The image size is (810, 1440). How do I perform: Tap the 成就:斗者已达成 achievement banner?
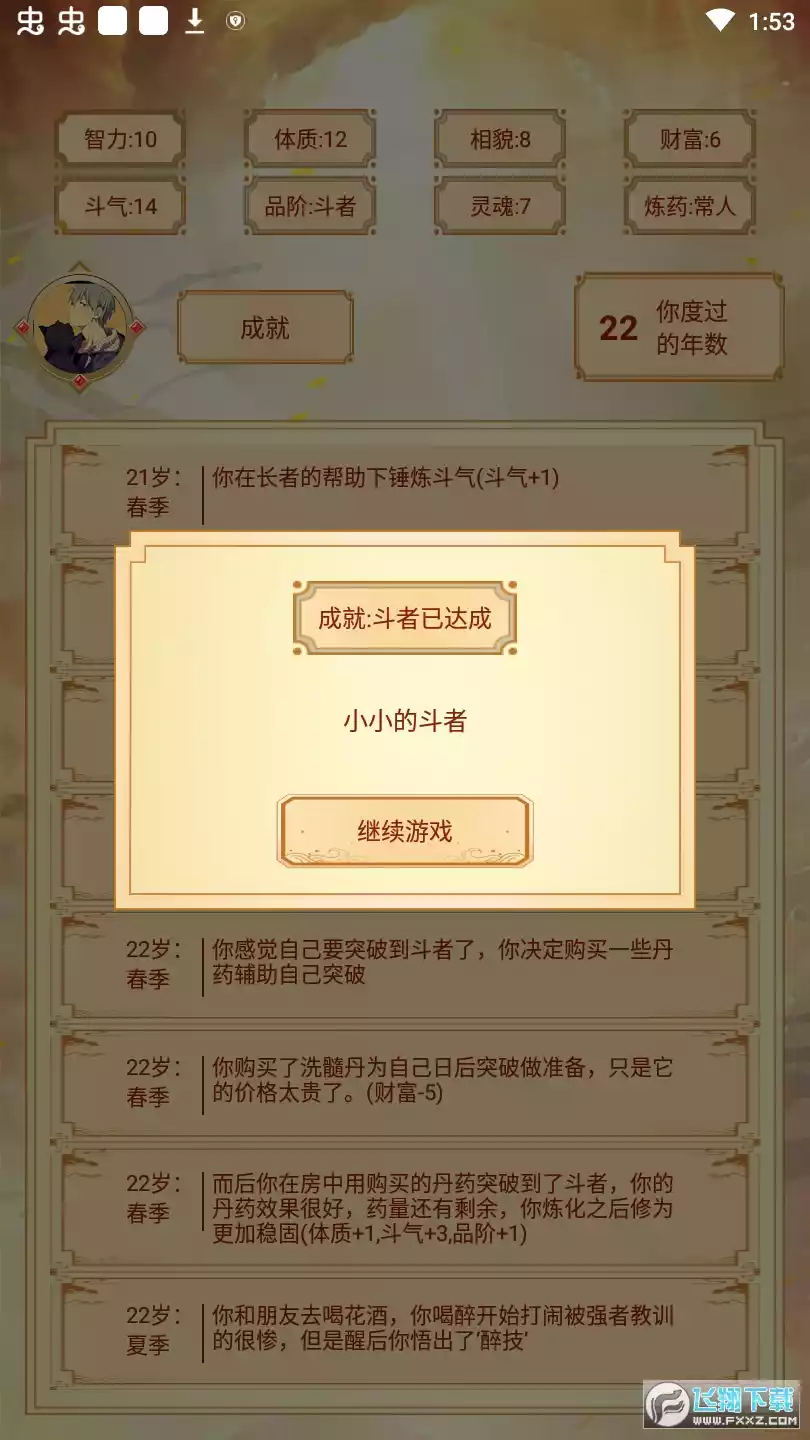click(x=404, y=616)
